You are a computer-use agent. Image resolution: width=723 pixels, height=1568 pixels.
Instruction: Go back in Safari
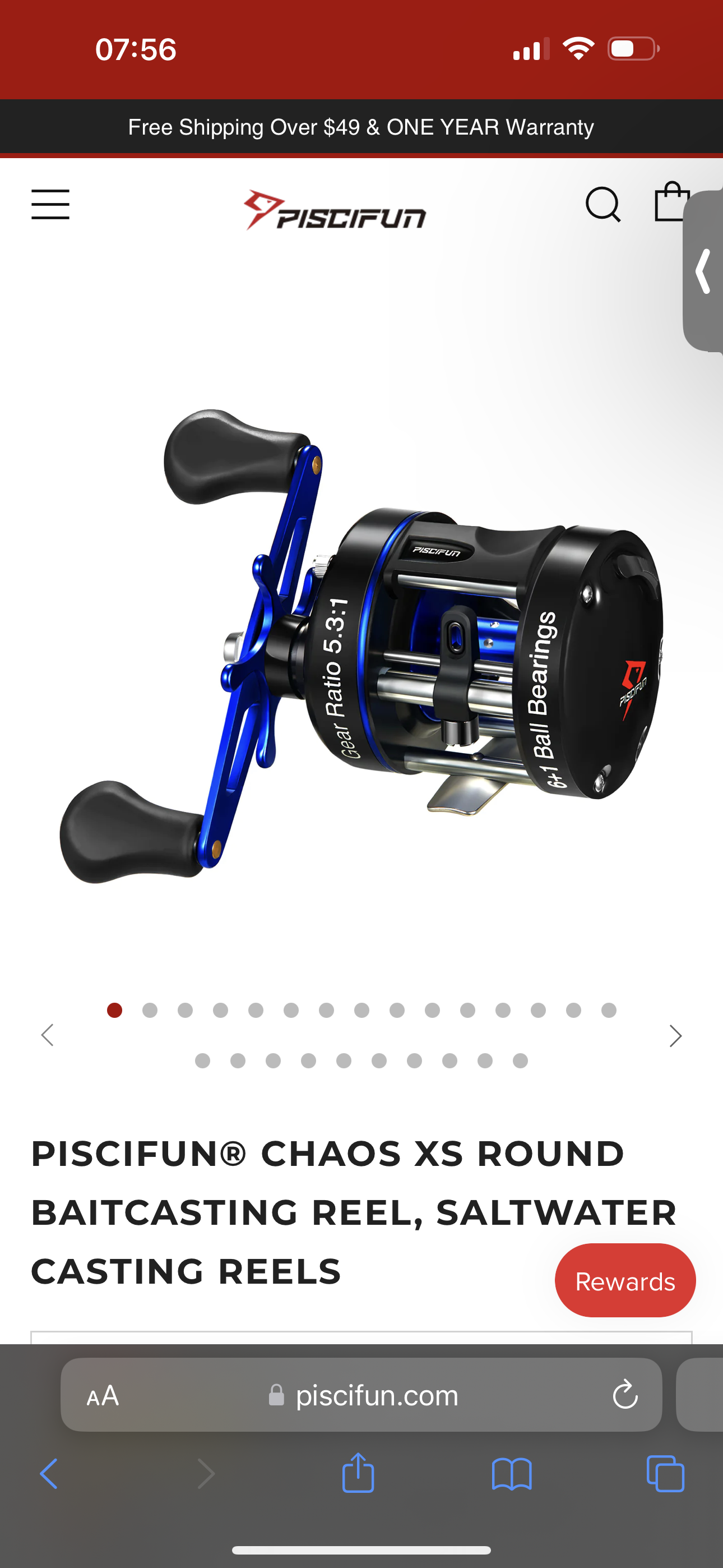49,1474
